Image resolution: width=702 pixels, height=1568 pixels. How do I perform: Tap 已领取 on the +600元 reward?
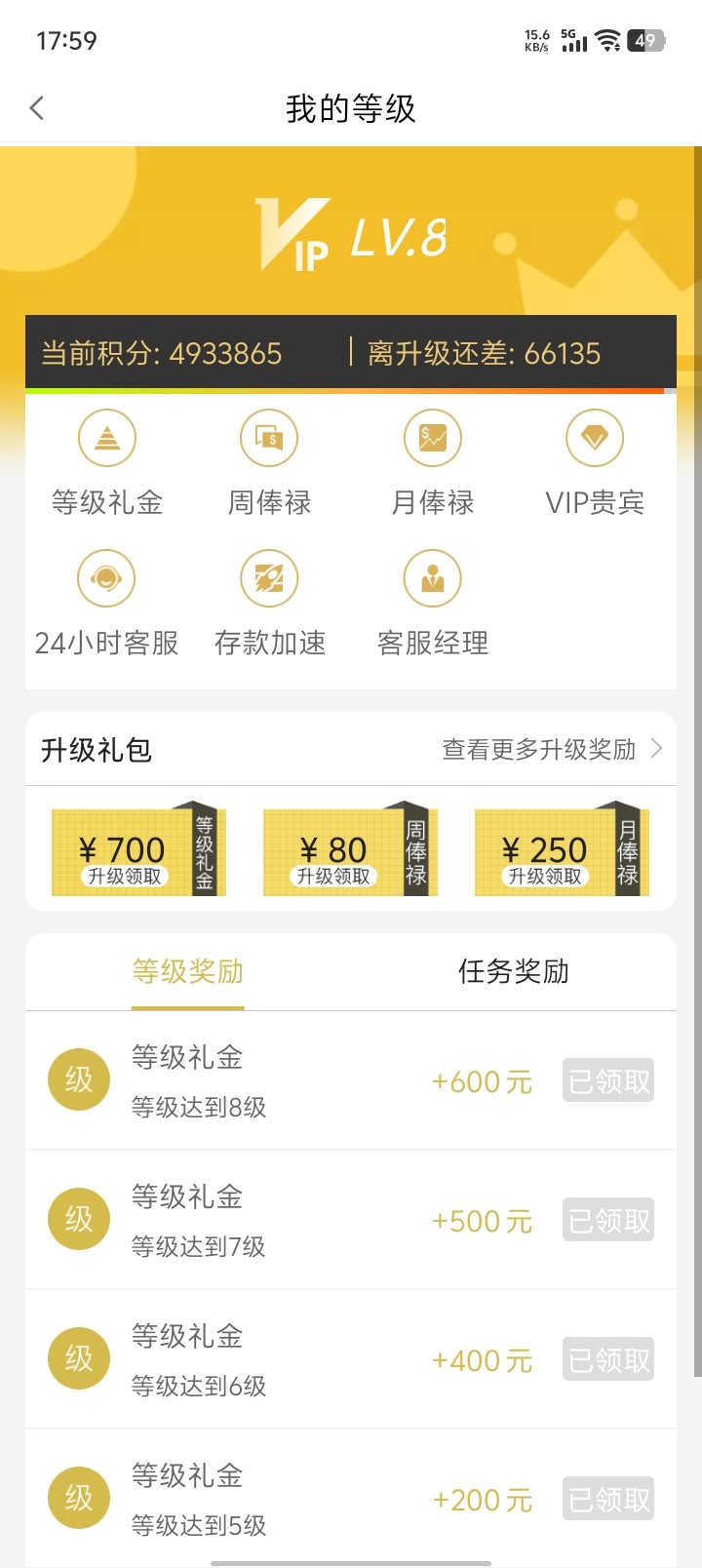point(608,1081)
